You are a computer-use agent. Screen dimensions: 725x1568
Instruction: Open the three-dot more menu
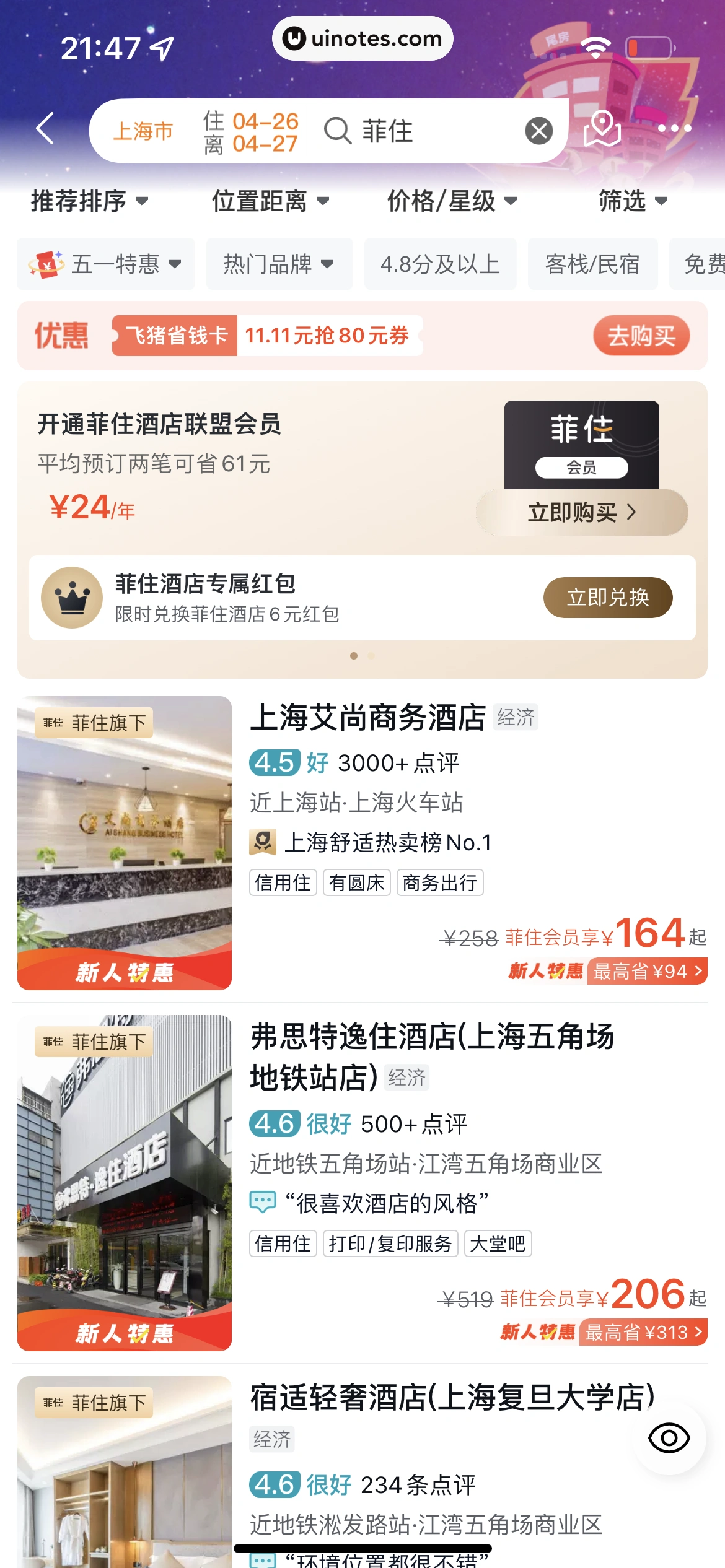pos(674,129)
